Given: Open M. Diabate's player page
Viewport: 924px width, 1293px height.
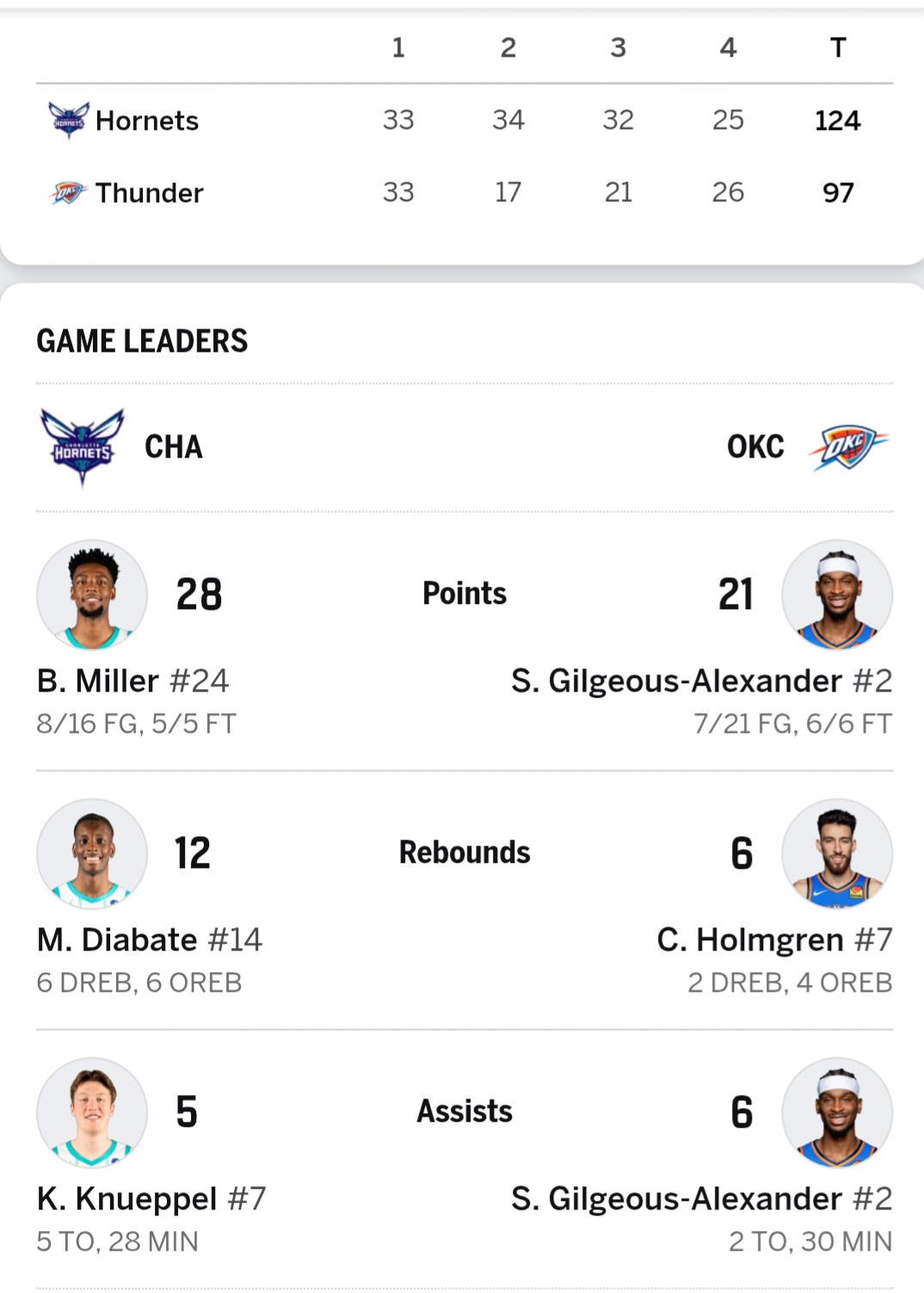Looking at the screenshot, I should click(149, 939).
